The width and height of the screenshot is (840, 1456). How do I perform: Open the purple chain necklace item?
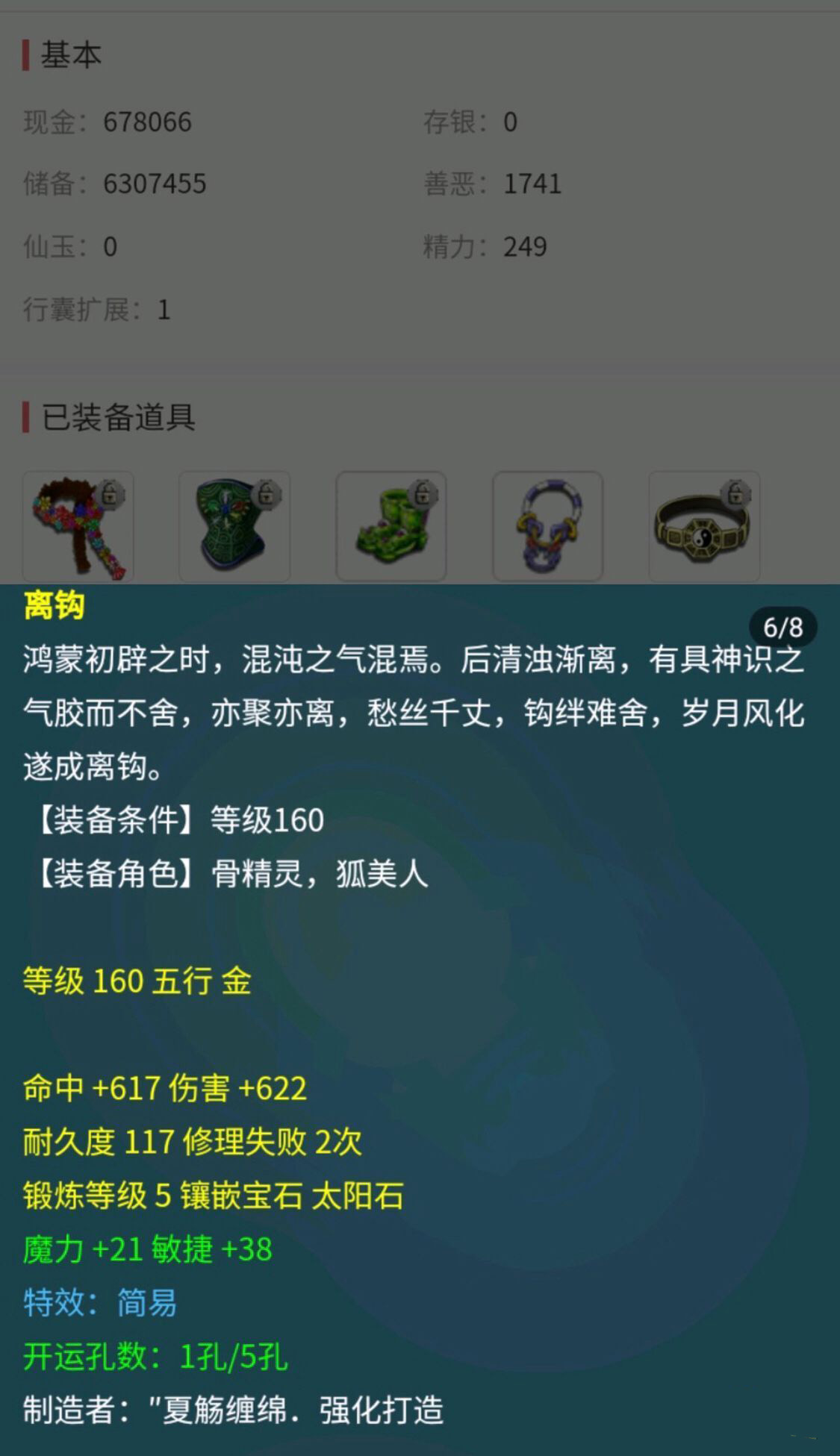click(x=547, y=527)
